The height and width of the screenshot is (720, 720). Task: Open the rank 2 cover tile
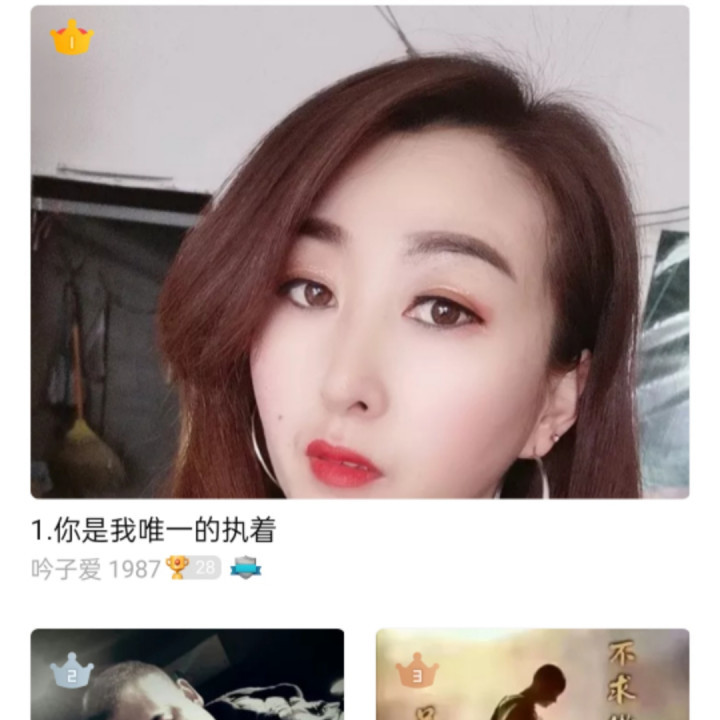click(187, 675)
